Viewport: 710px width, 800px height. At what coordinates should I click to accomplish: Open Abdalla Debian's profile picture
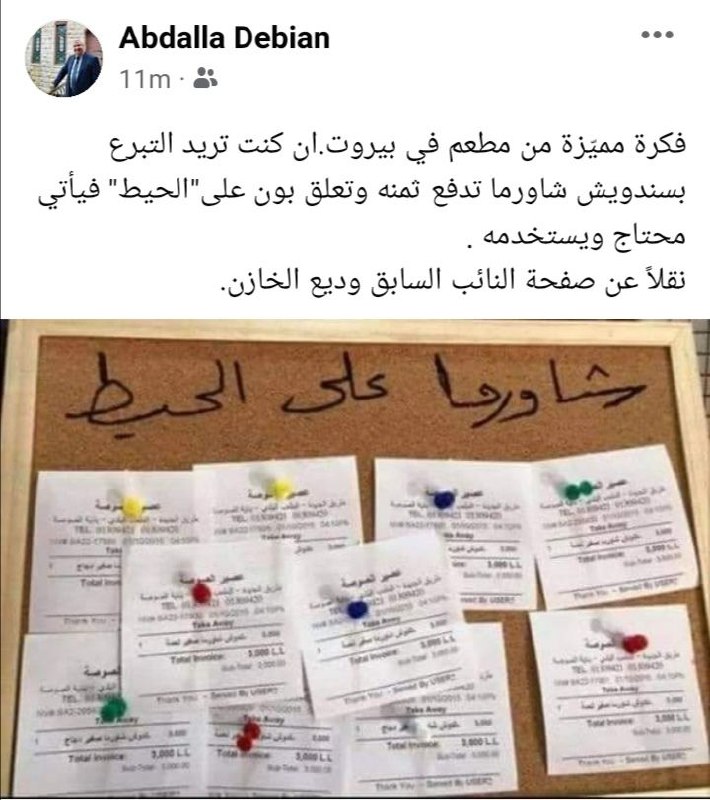[x=64, y=57]
